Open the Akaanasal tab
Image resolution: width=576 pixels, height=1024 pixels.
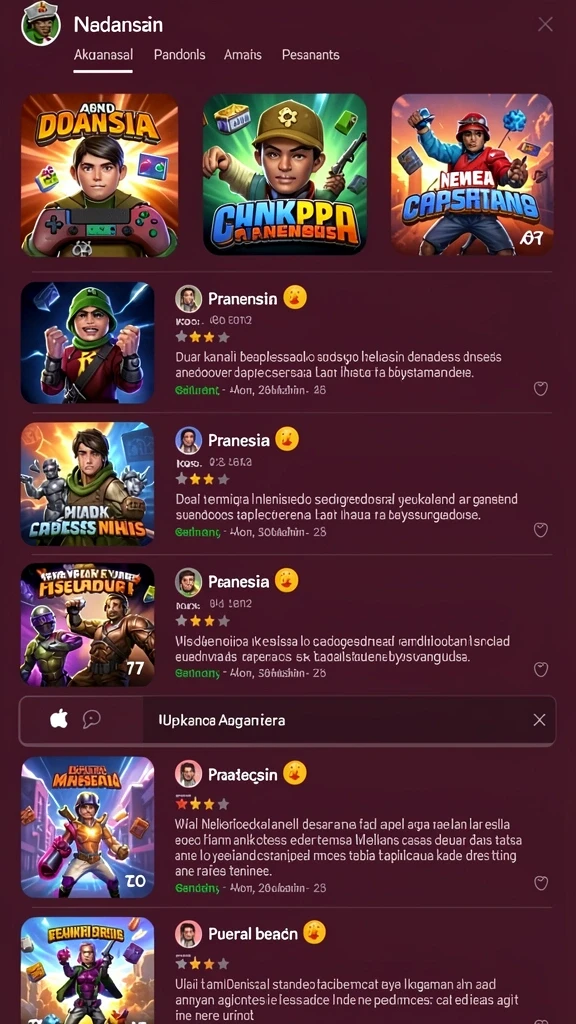pos(103,55)
